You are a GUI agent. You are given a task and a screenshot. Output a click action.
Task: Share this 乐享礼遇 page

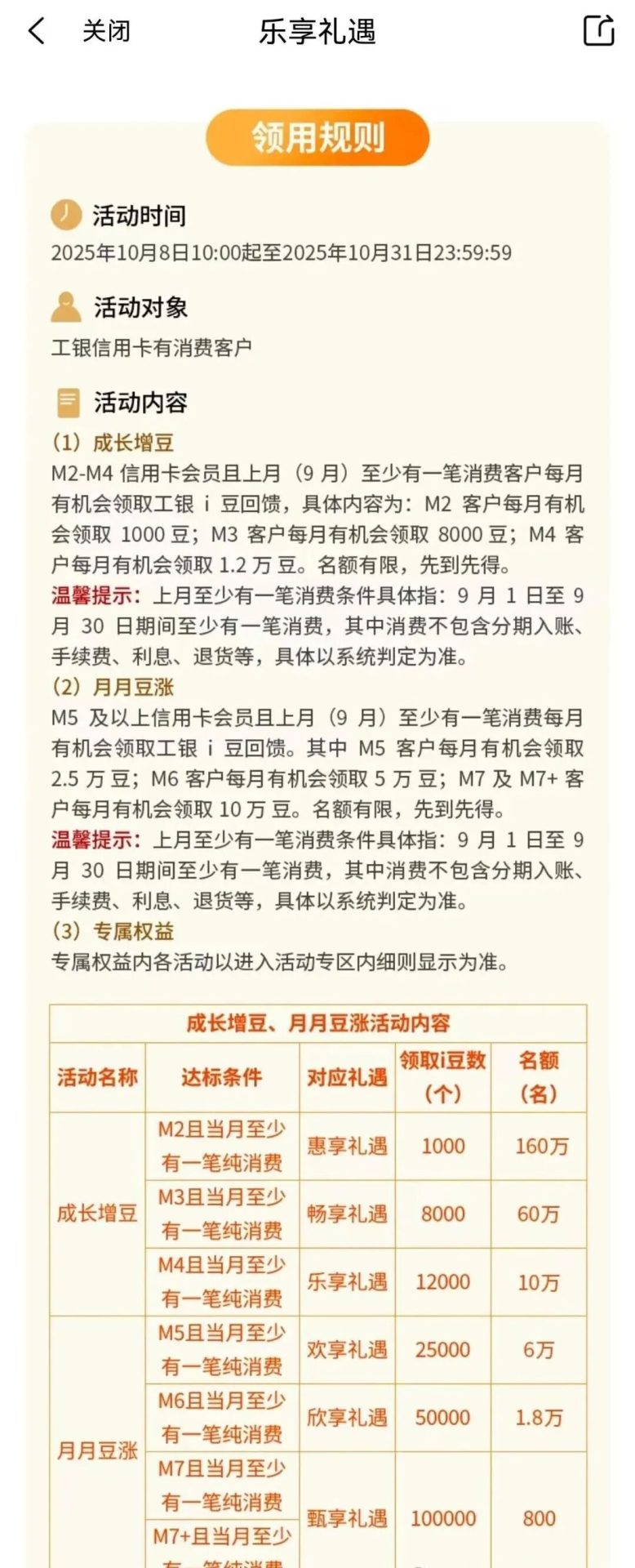598,30
